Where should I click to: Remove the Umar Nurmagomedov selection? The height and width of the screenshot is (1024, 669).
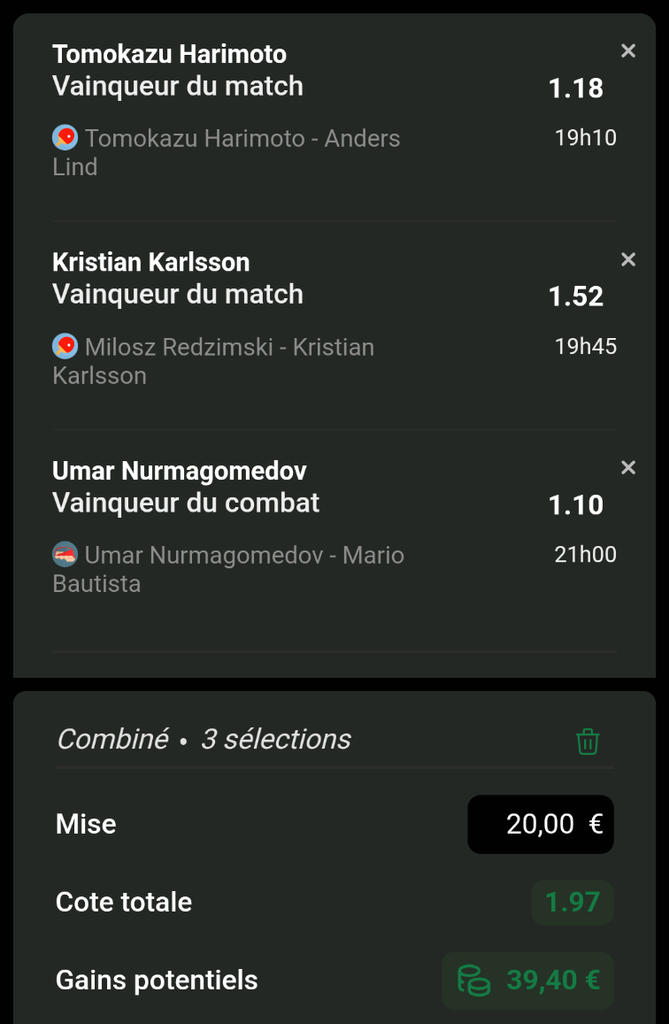pos(628,468)
